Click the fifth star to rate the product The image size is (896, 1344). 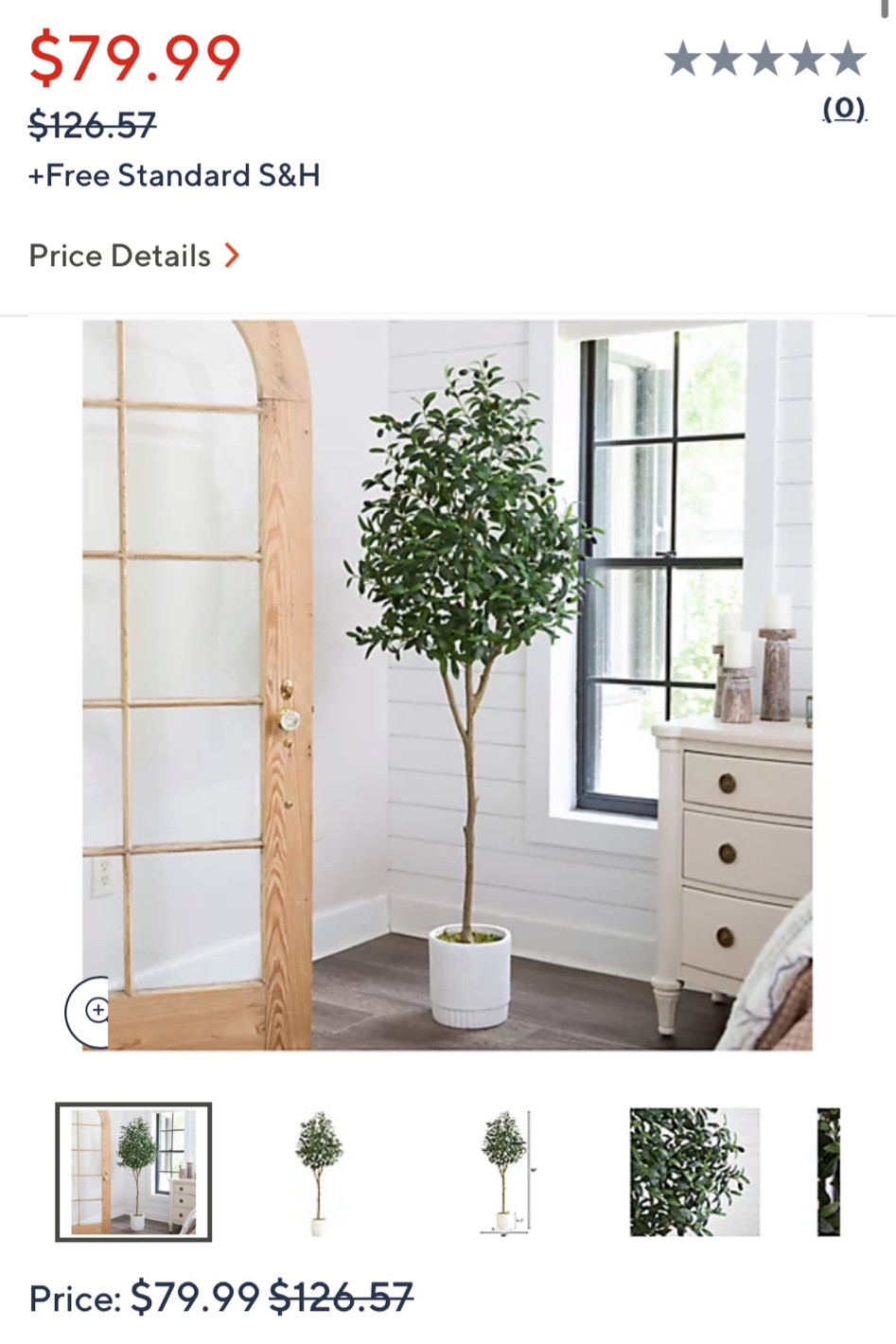point(847,61)
